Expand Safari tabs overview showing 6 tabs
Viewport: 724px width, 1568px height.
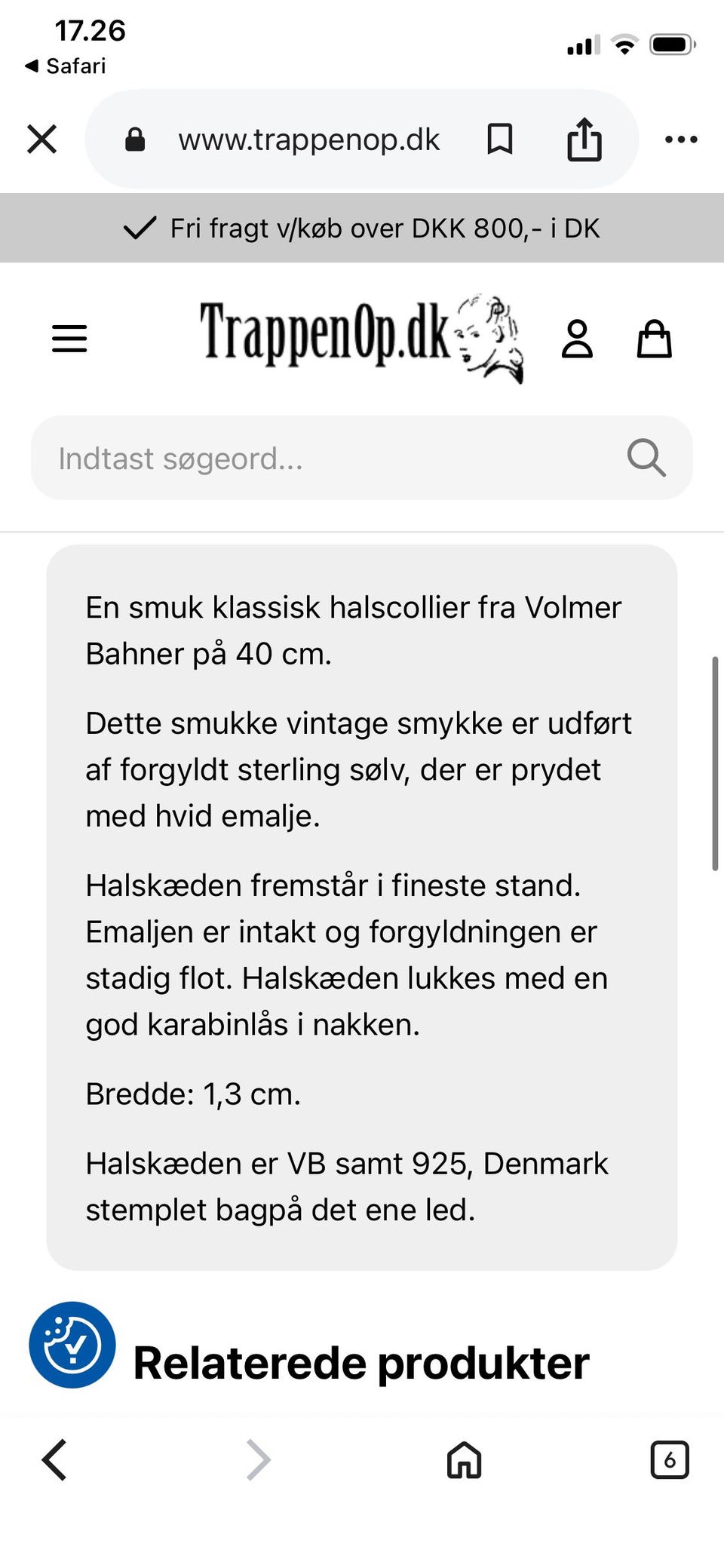point(670,1460)
